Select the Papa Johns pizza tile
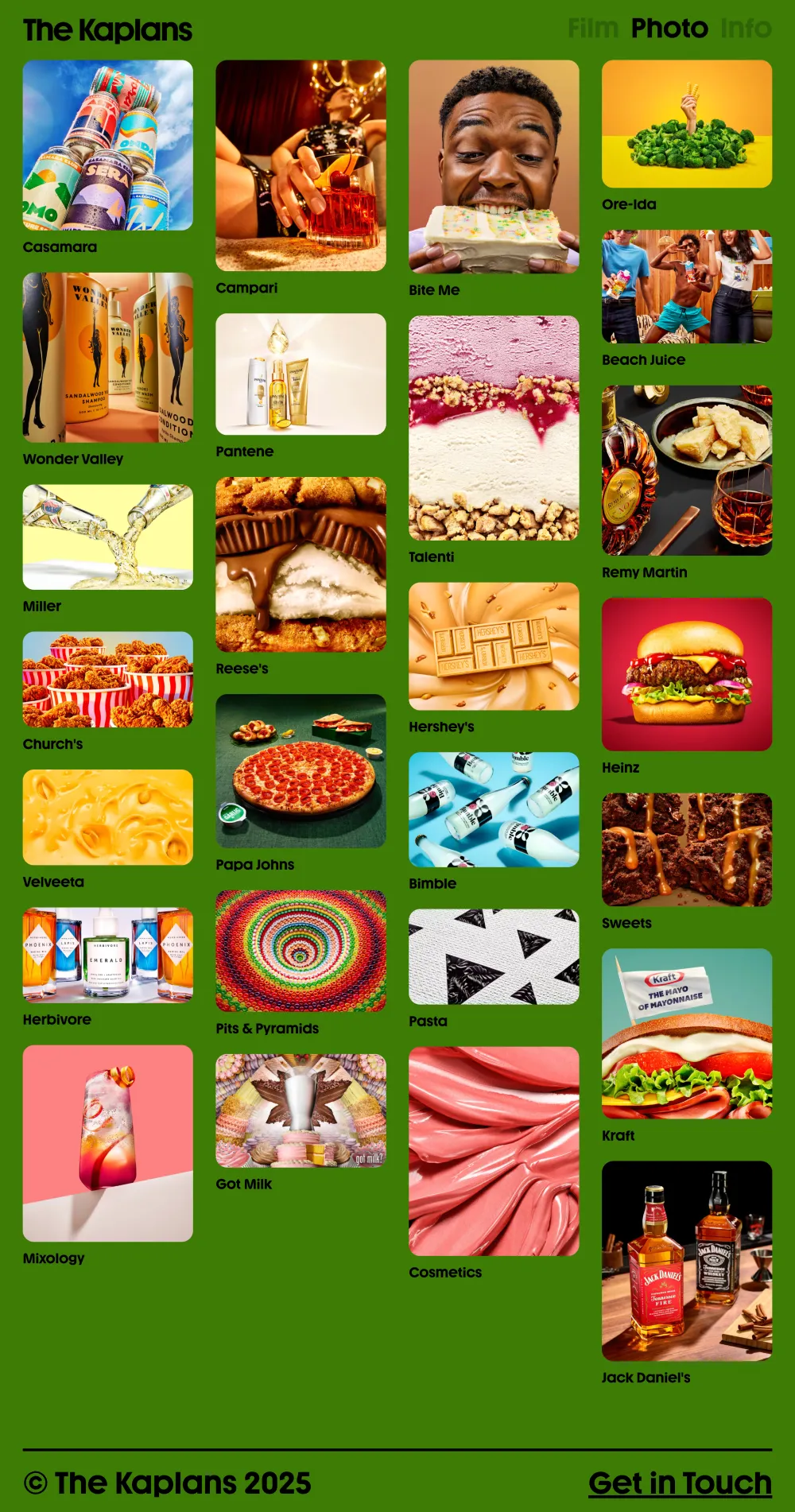 tap(301, 771)
